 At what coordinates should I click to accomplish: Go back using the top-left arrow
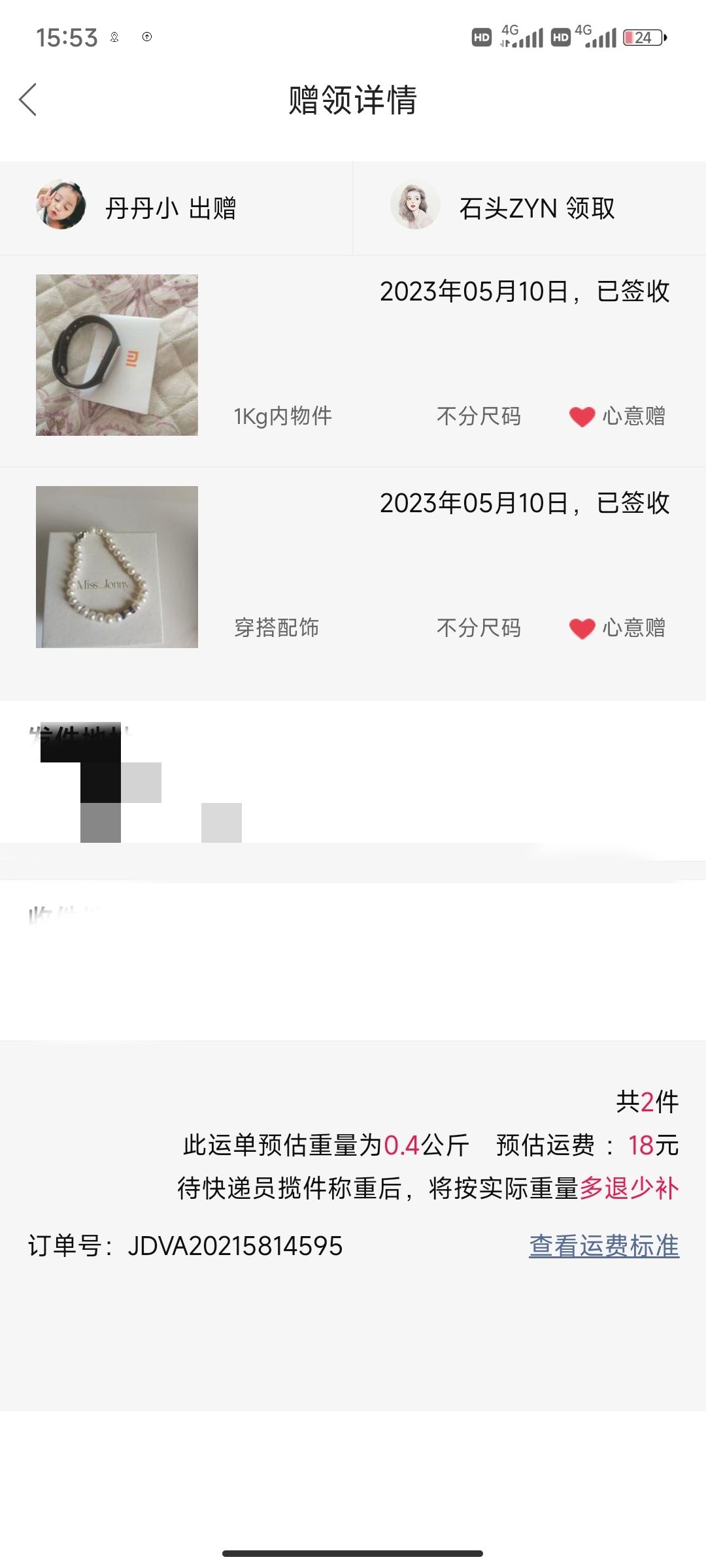27,100
